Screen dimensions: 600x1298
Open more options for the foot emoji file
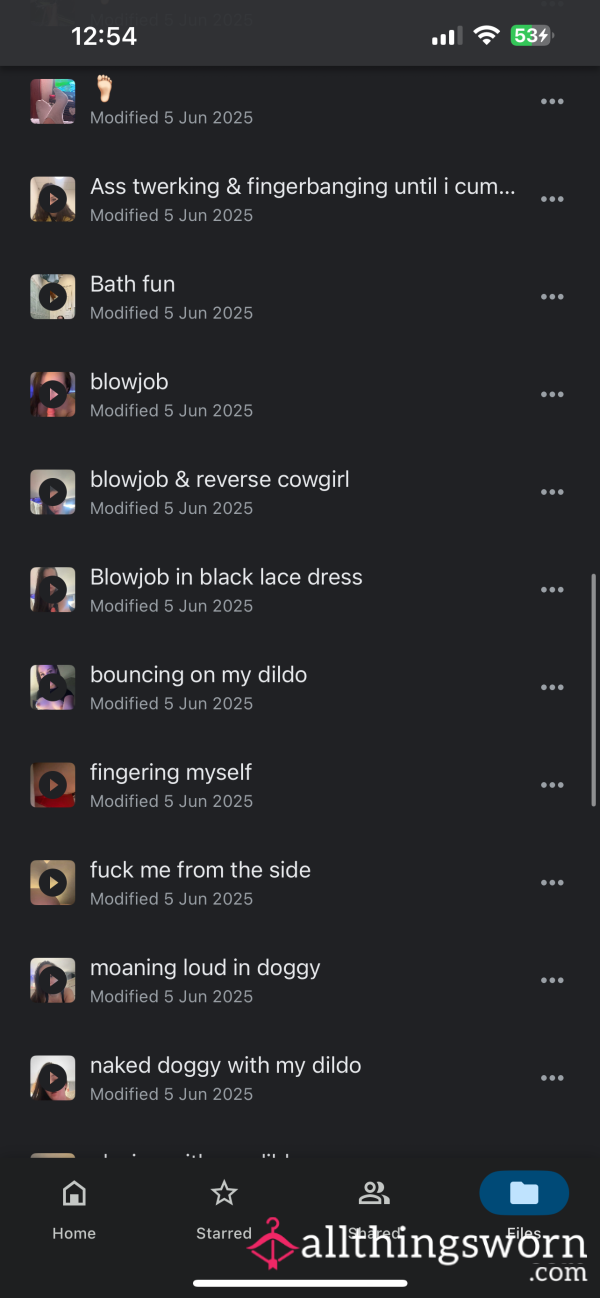(x=552, y=102)
